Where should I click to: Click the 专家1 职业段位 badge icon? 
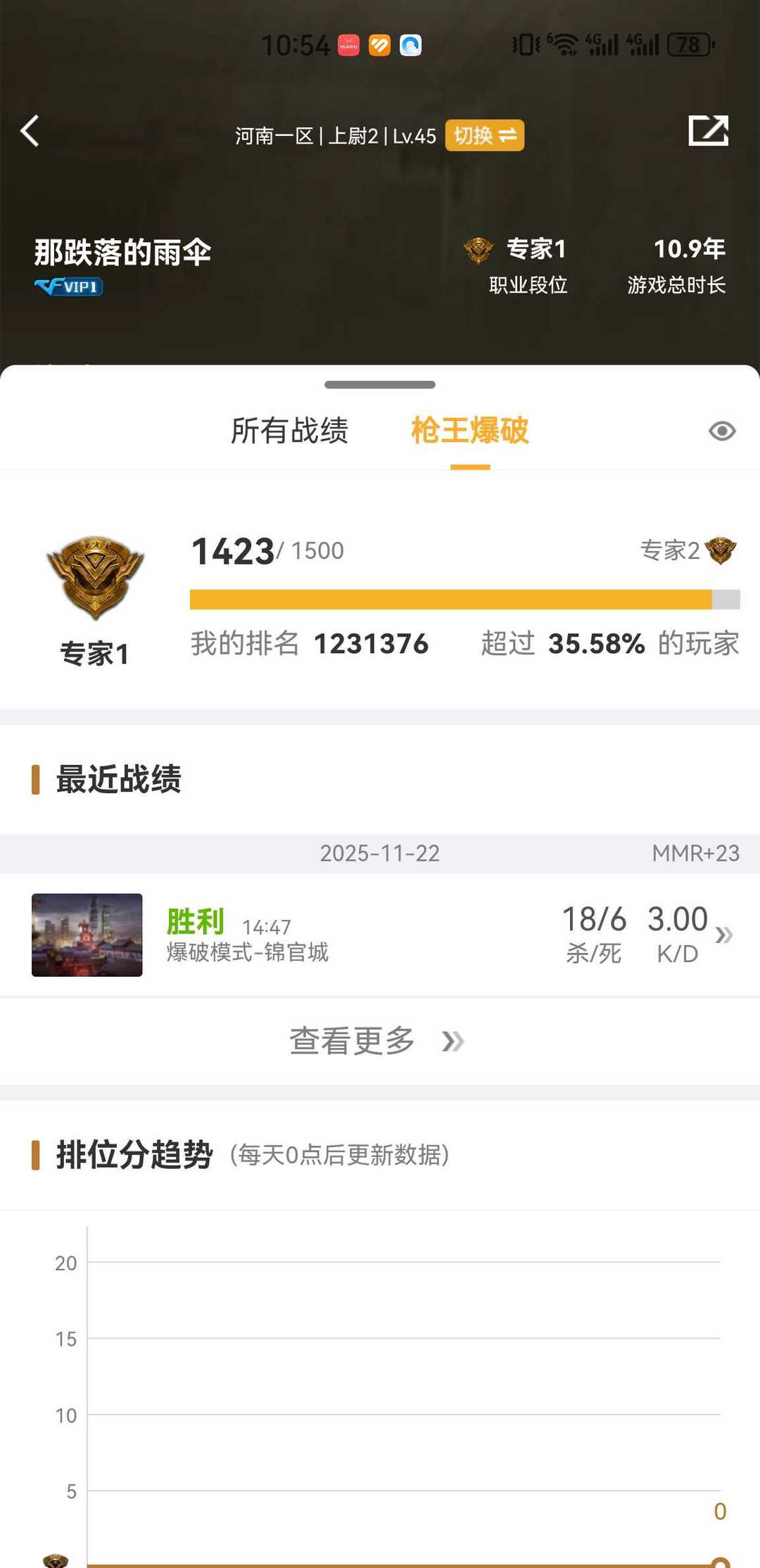(x=481, y=250)
